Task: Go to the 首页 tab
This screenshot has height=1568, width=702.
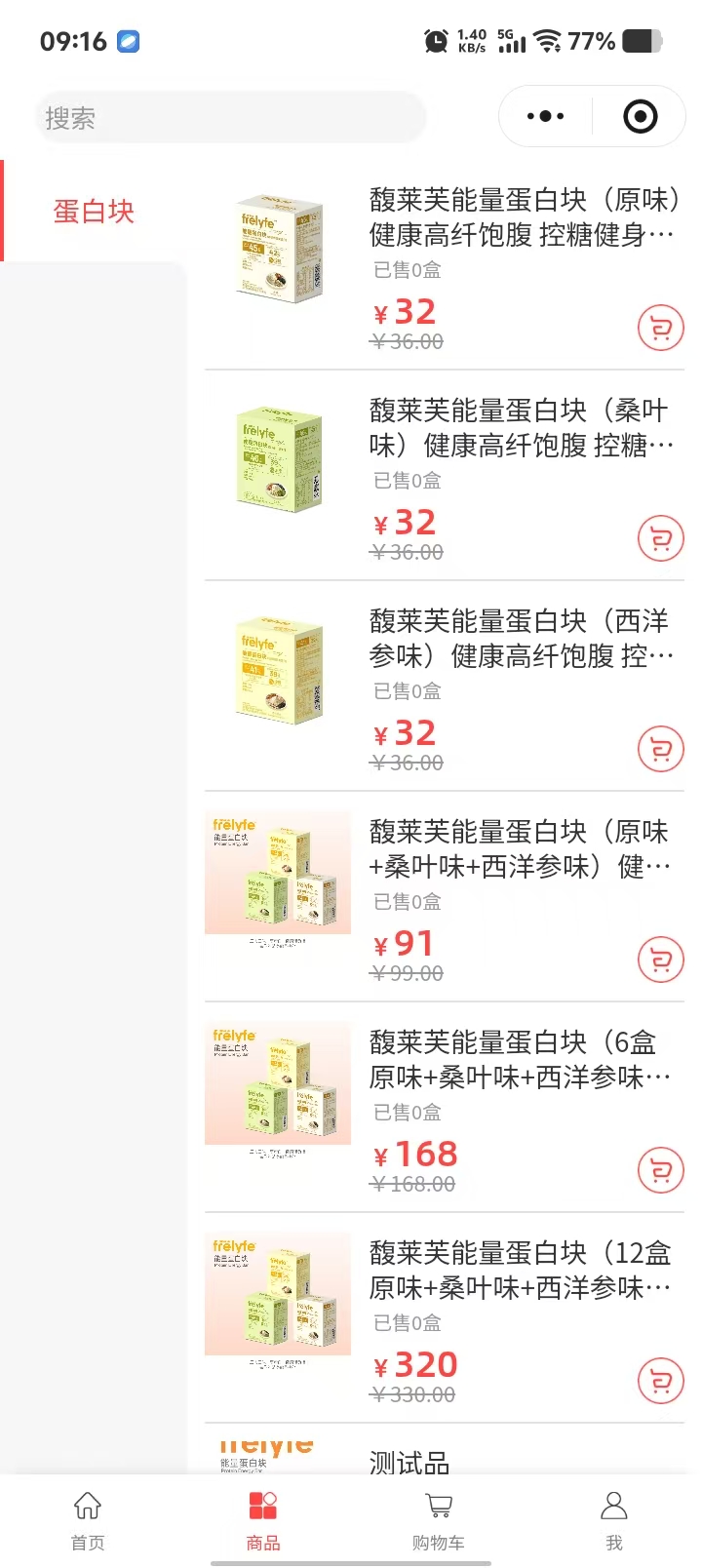Action: click(x=88, y=1519)
